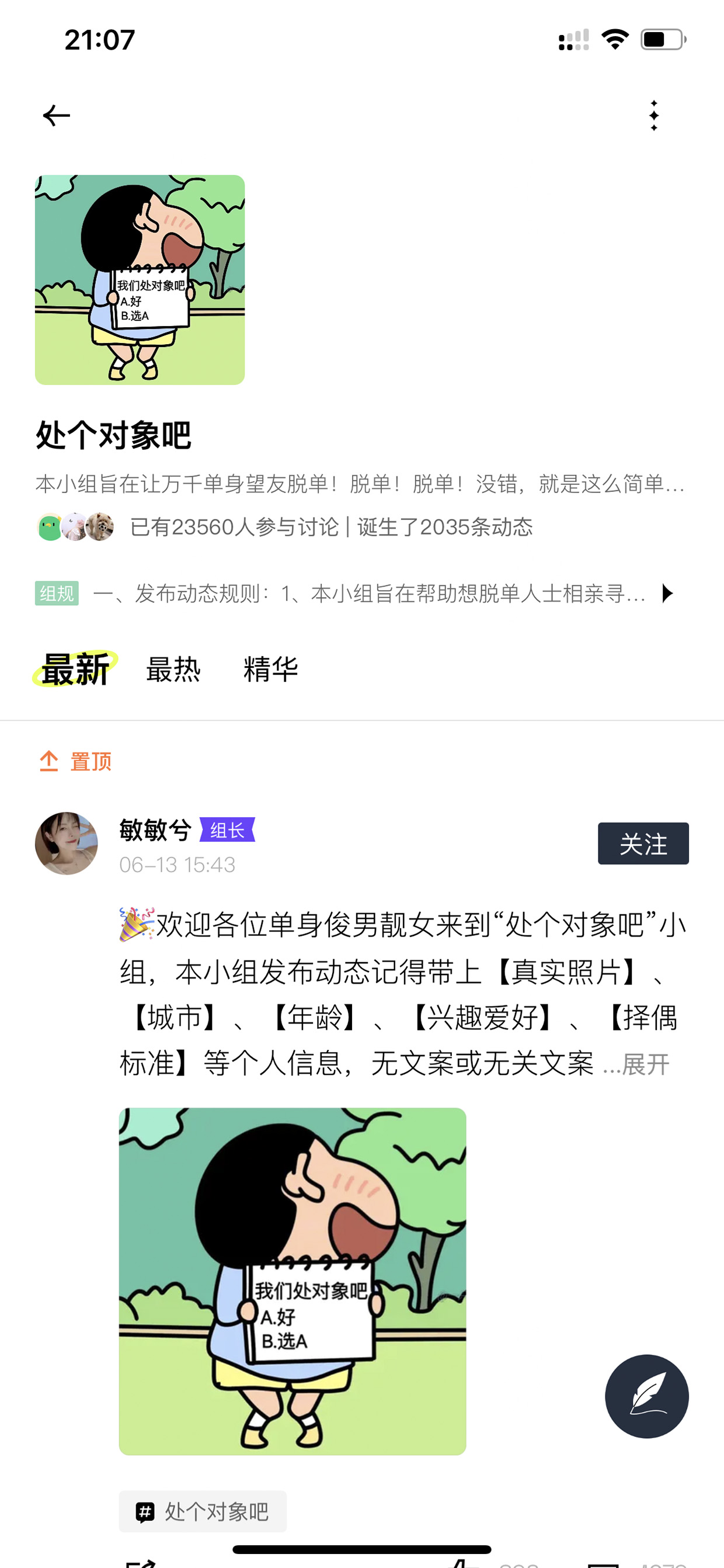Viewport: 724px width, 1568px height.
Task: Switch to the 精华 tab
Action: pyautogui.click(x=271, y=669)
